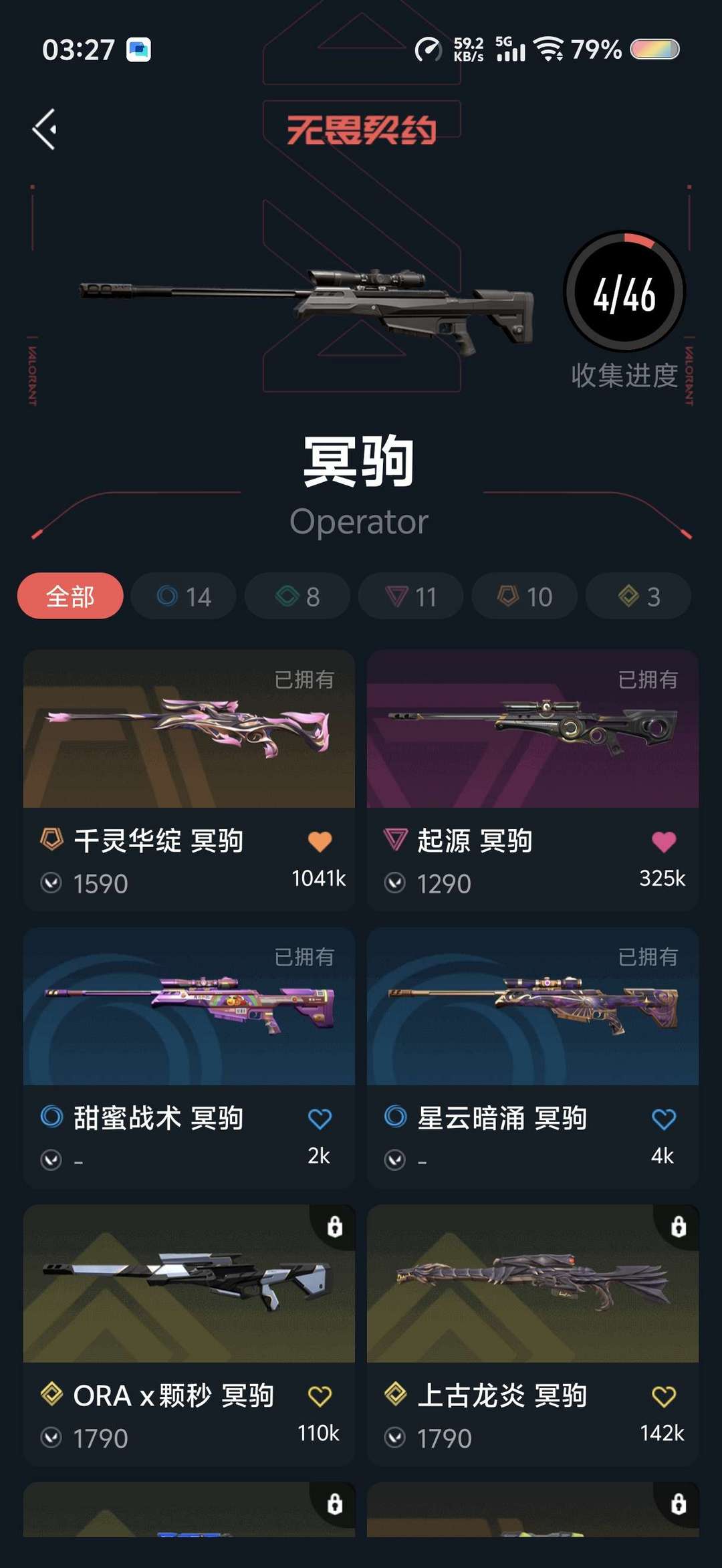Filter skins by the tier with 8
Viewport: 722px width, 1568px height.
(x=297, y=596)
